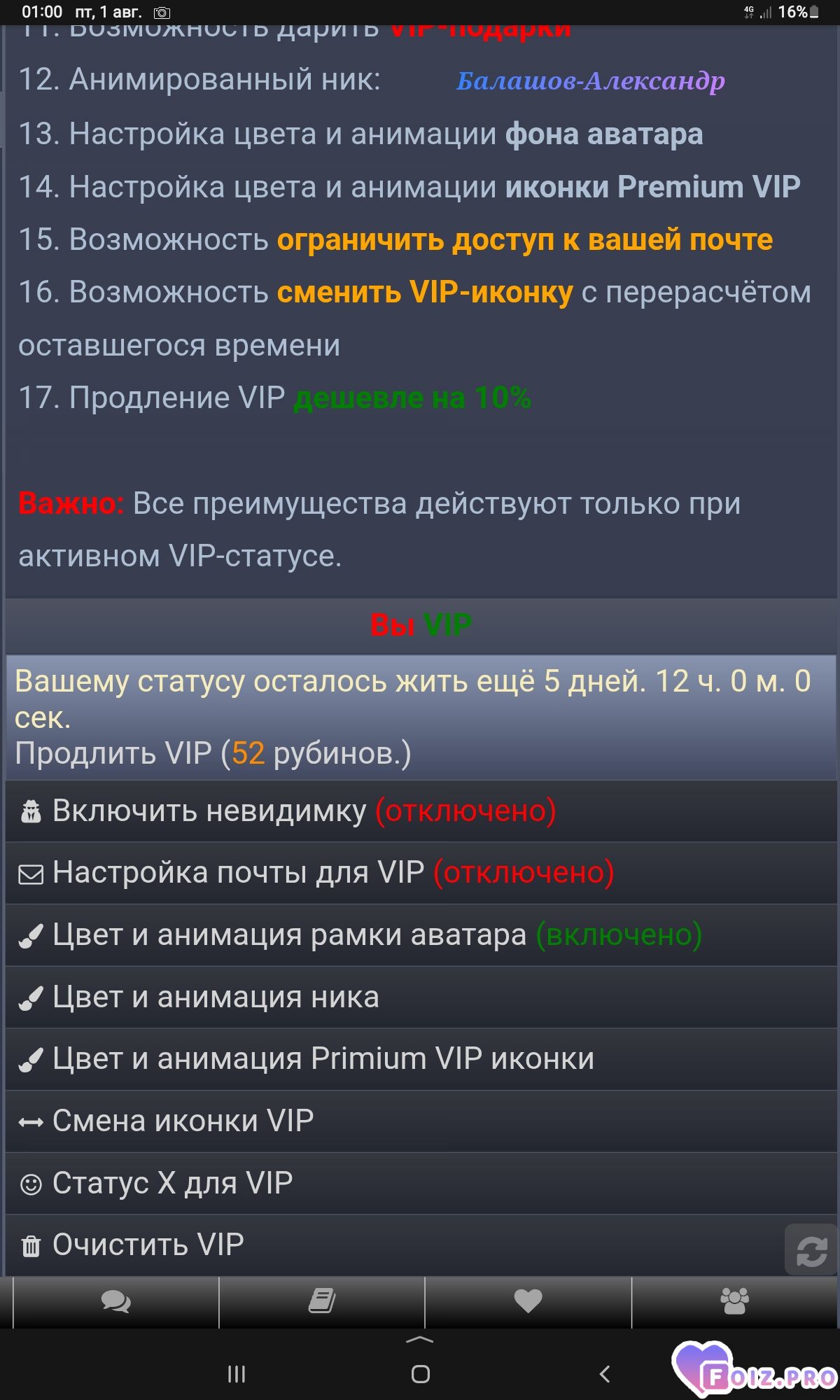Screen dimensions: 840x1400
Task: Open the chat bubbles tab
Action: [116, 1302]
